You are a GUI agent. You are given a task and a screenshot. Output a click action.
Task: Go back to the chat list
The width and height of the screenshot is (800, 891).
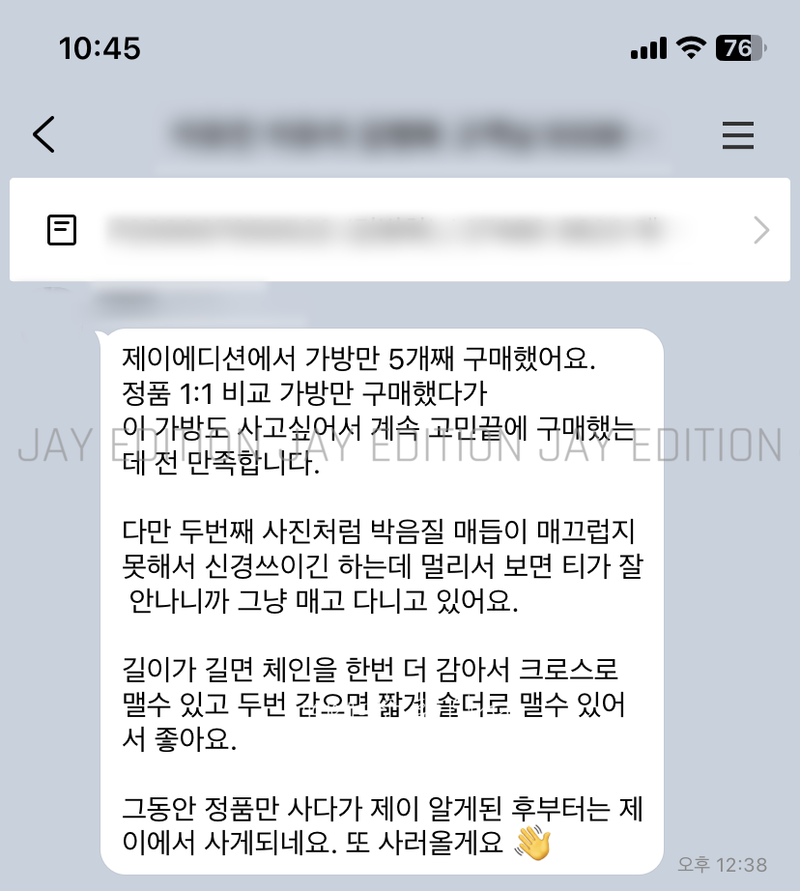tap(44, 134)
